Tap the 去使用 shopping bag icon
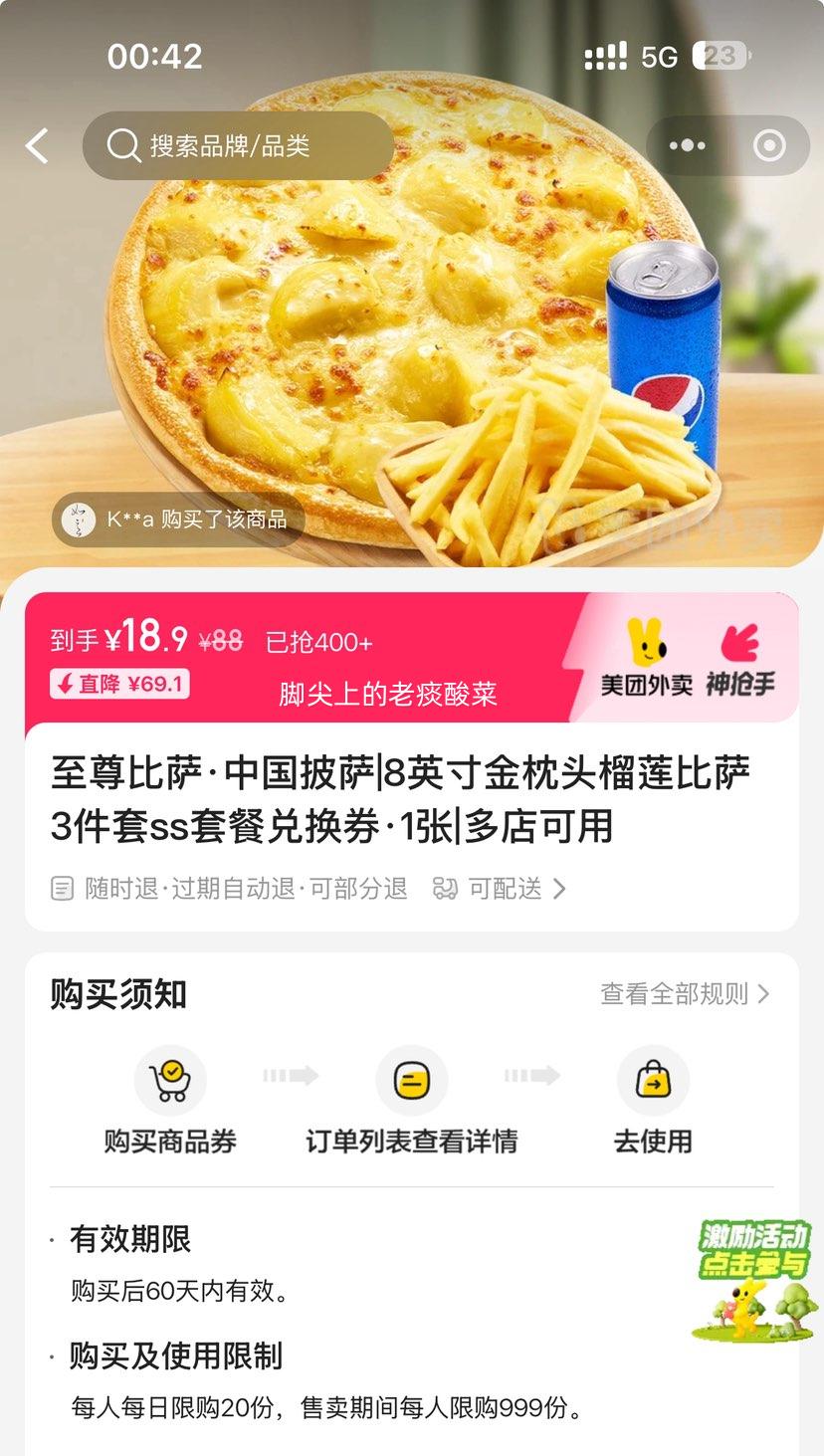Viewport: 824px width, 1456px height. (654, 1079)
